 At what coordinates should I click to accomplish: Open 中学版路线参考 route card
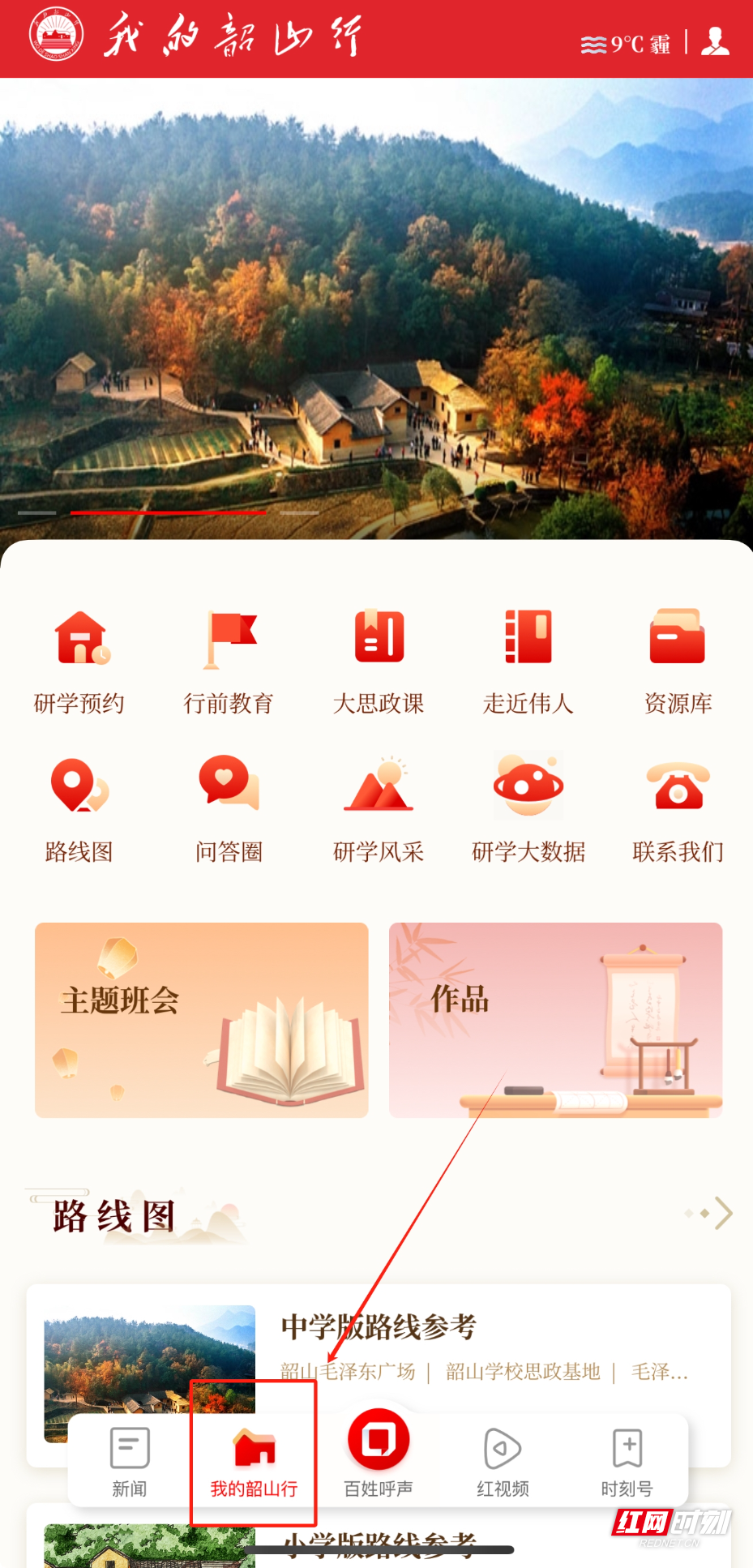(486, 1338)
